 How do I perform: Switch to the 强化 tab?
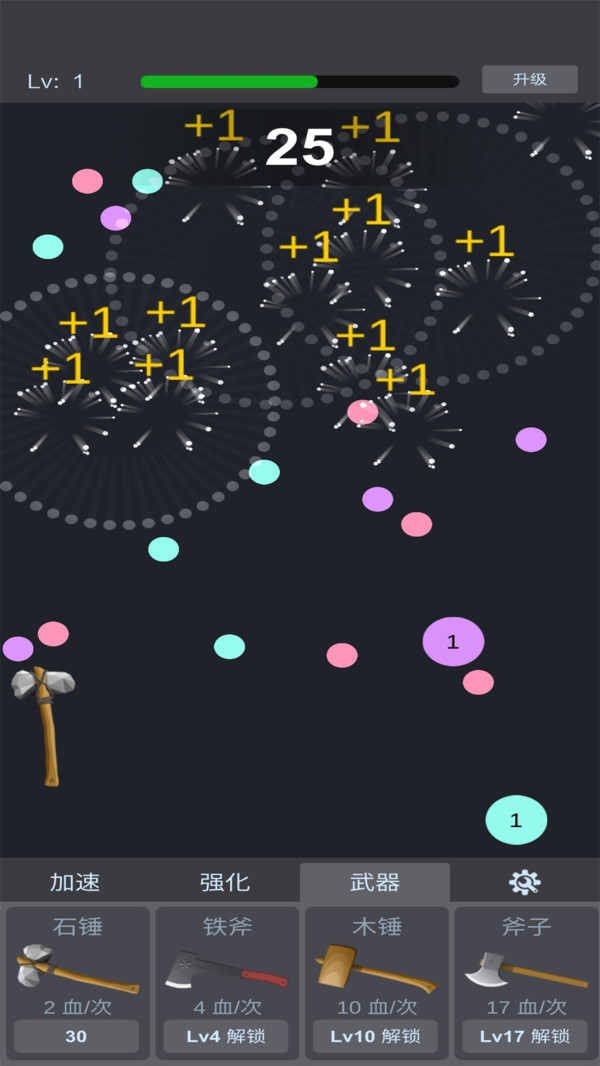[x=225, y=882]
